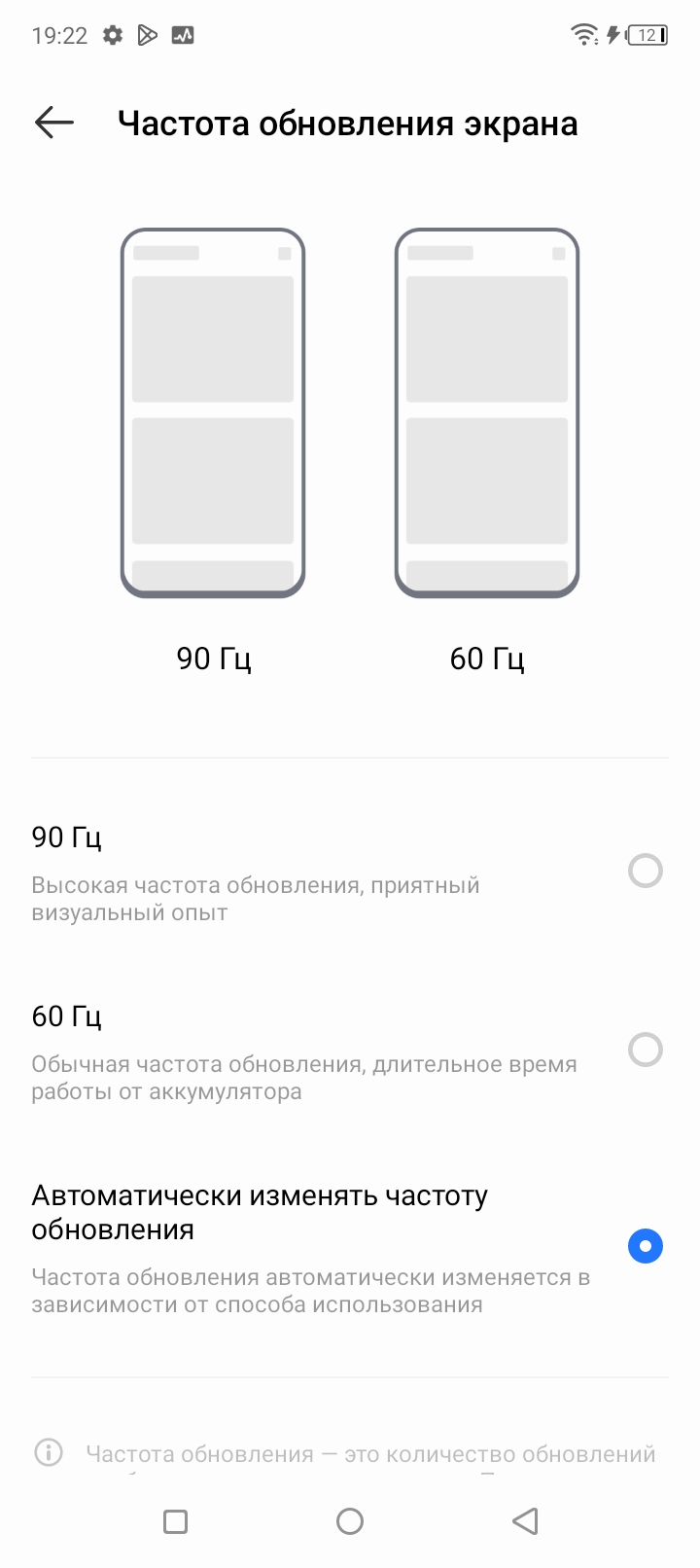This screenshot has height=1568, width=700.
Task: Select the 90 Гц refresh rate option
Action: coord(645,871)
